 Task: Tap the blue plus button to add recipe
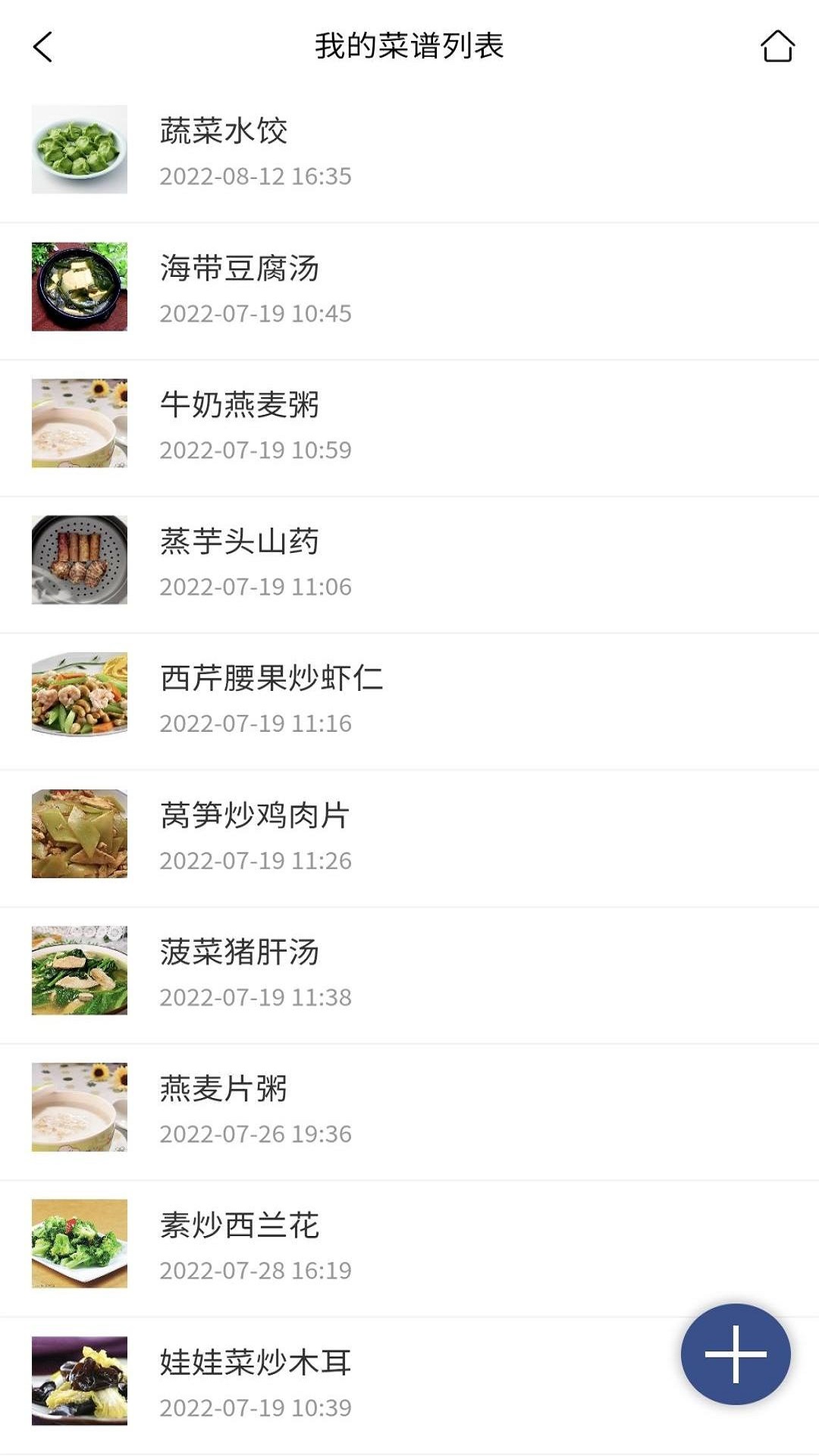(733, 1354)
